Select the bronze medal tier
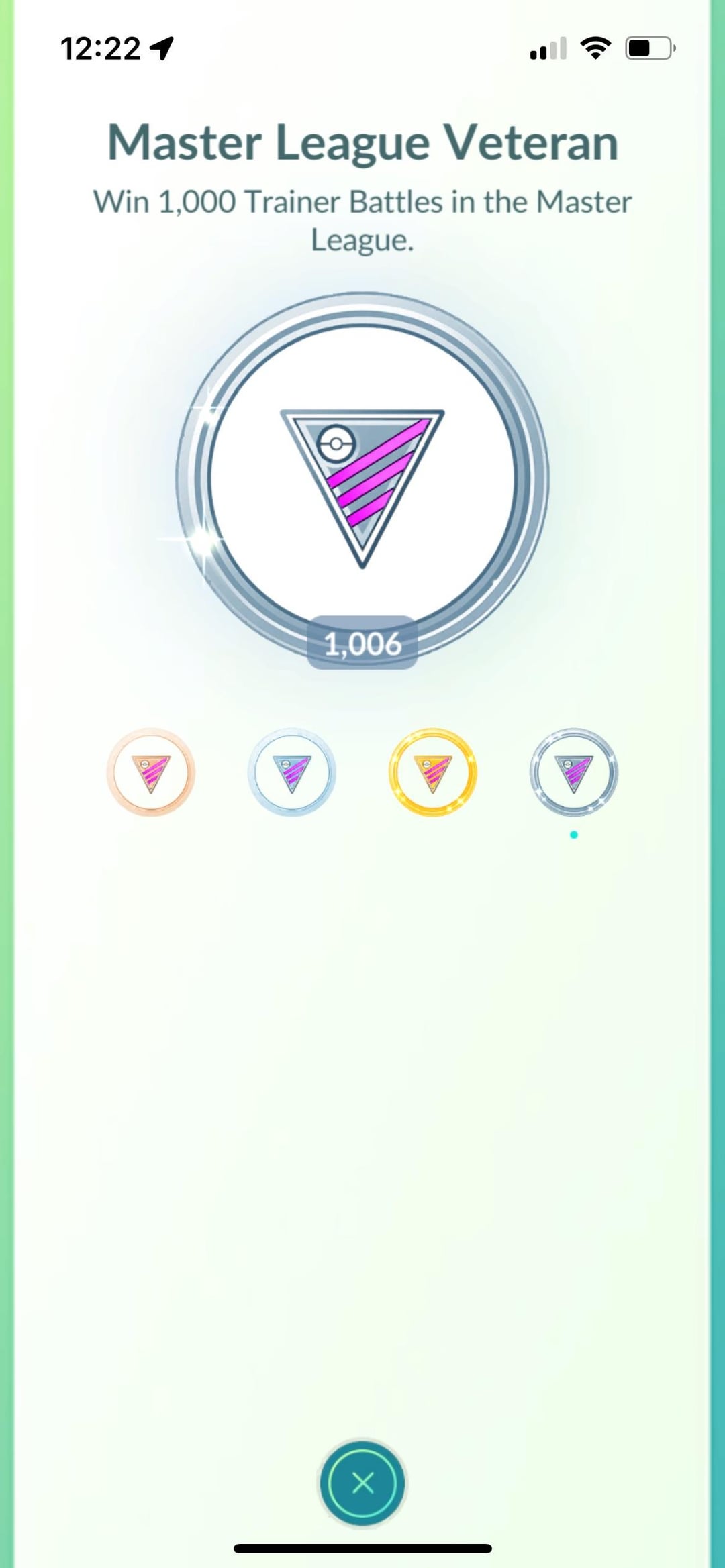This screenshot has height=1568, width=725. (x=151, y=772)
